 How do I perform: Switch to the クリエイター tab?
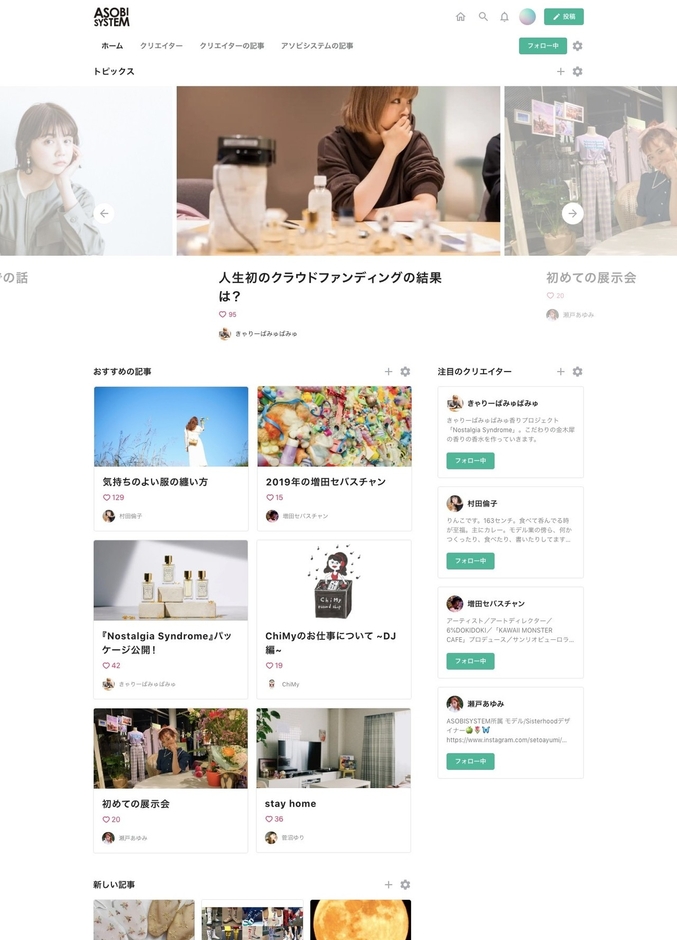coord(161,46)
